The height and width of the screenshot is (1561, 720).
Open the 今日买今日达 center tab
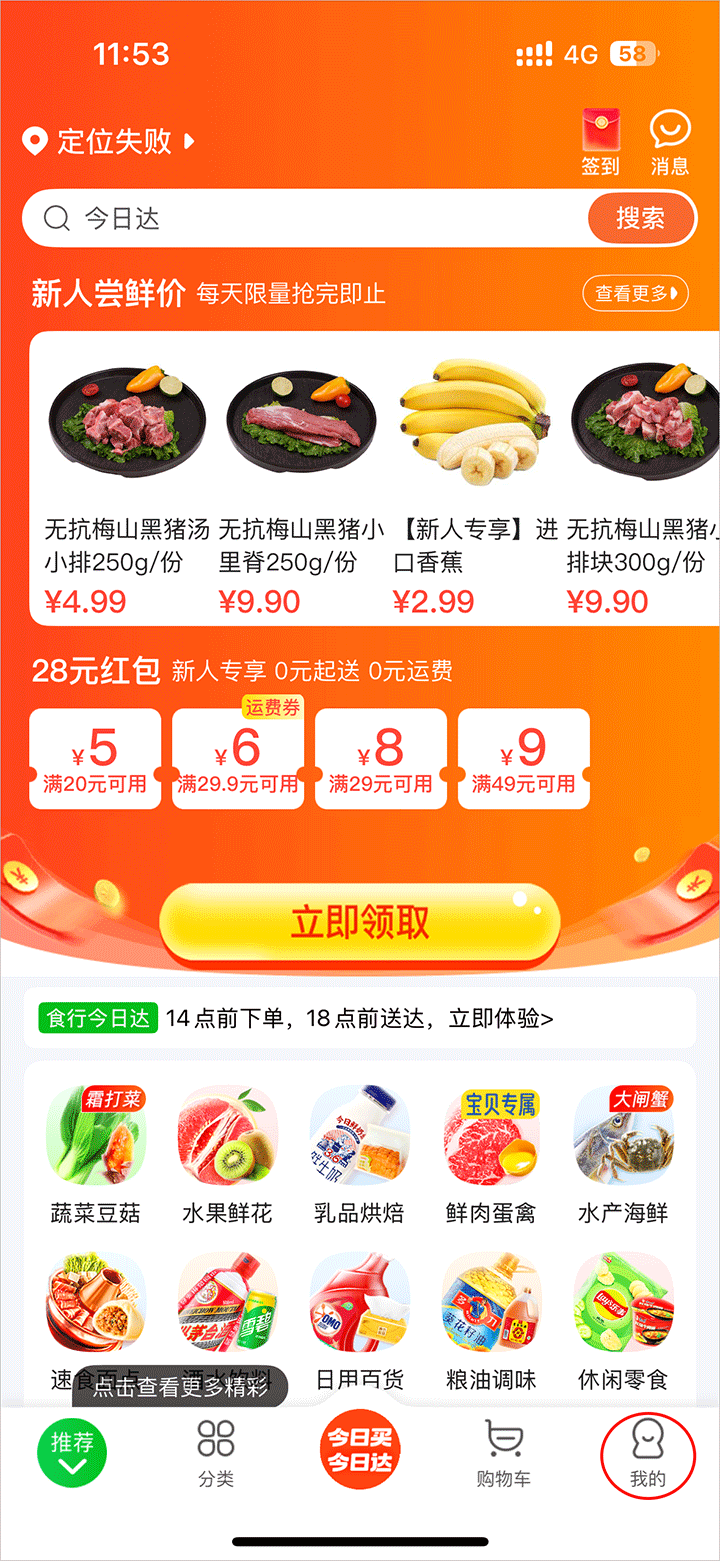pyautogui.click(x=360, y=1452)
